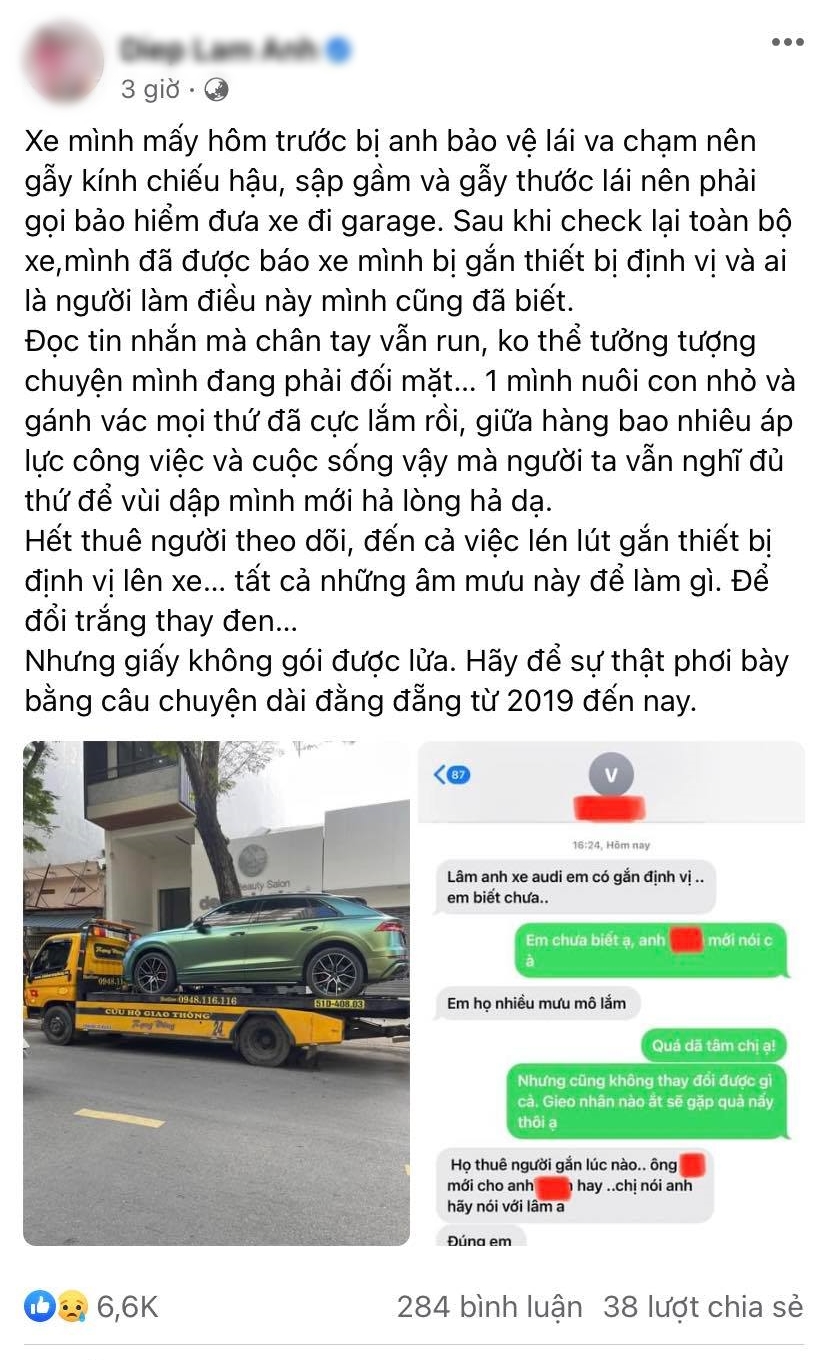Screen dimensions: 828x1360
Task: Open the message screenshot image
Action: coord(611,992)
